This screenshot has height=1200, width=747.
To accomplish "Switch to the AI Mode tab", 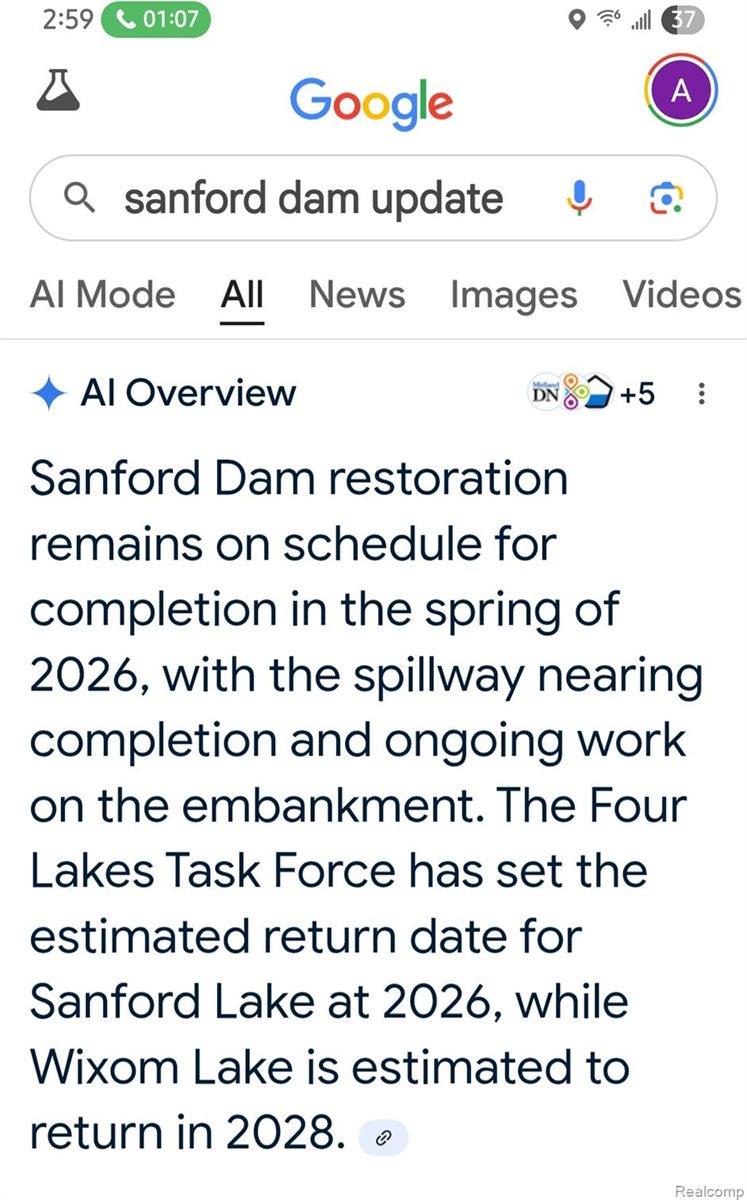I will 103,295.
